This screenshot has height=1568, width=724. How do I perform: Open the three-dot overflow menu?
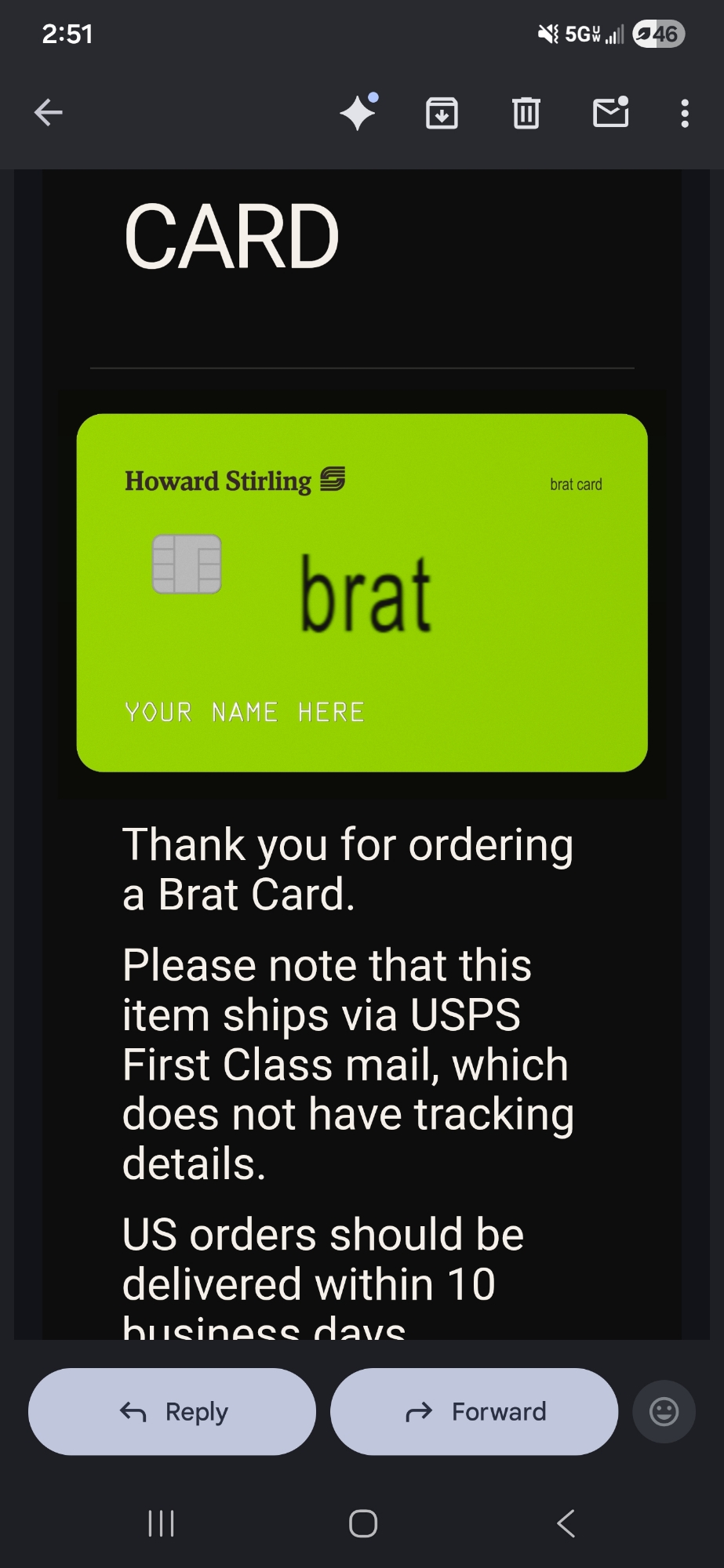[x=685, y=113]
